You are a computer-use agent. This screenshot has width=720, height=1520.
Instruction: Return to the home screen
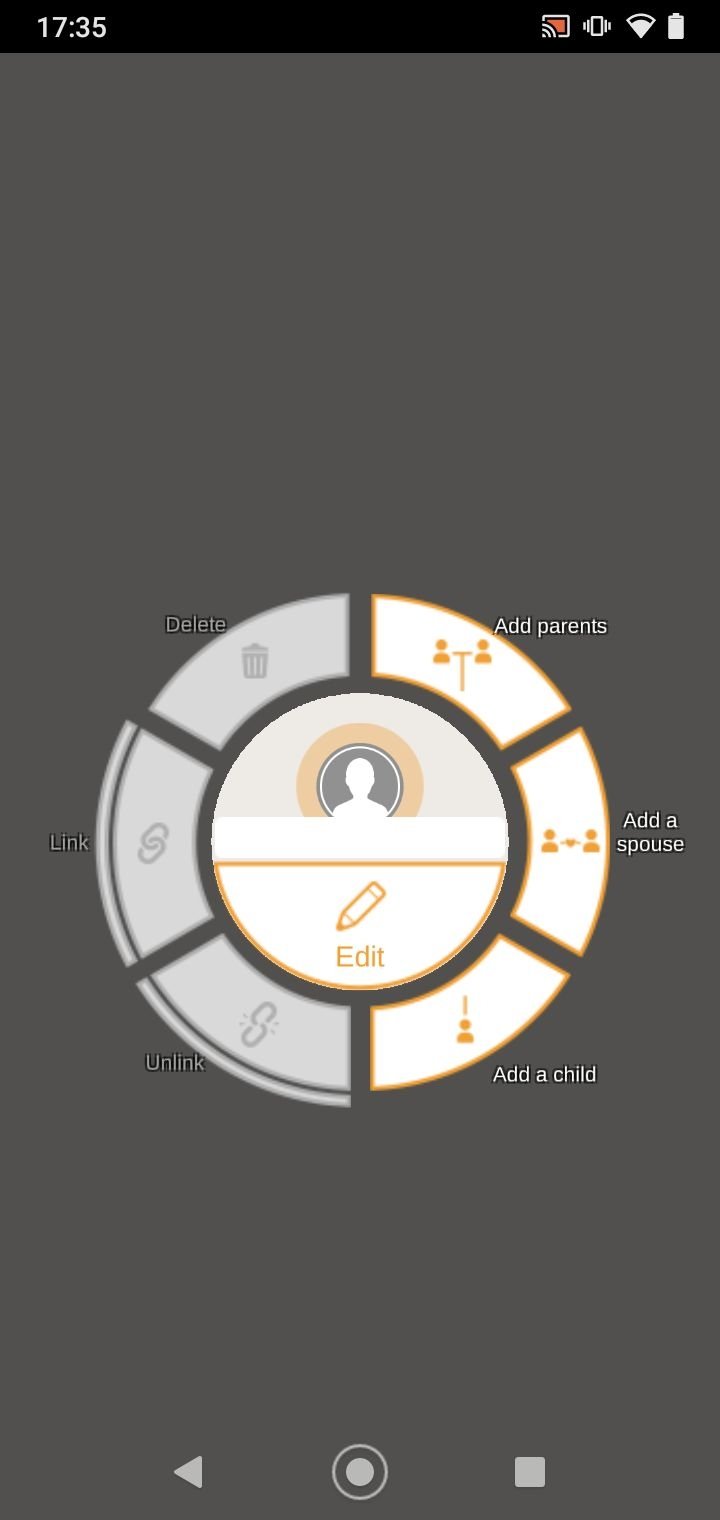tap(360, 1472)
